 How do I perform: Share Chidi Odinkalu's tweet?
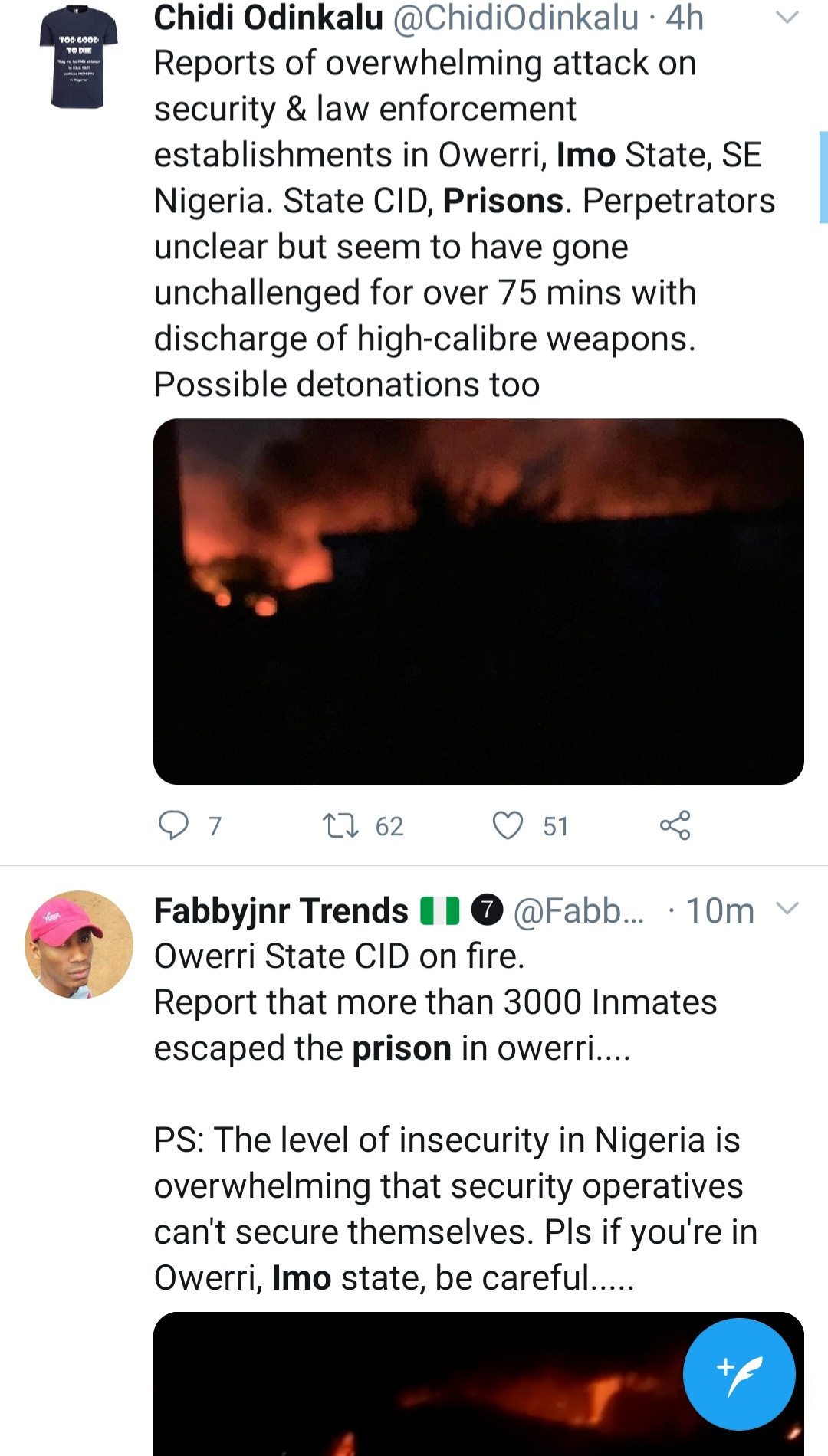(675, 825)
